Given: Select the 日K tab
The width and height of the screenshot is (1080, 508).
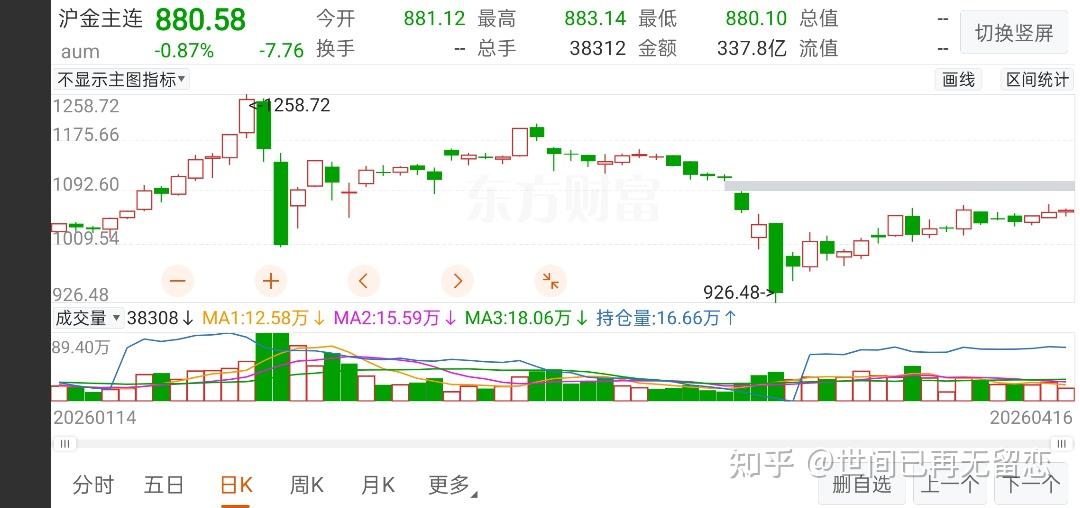Looking at the screenshot, I should tap(236, 485).
